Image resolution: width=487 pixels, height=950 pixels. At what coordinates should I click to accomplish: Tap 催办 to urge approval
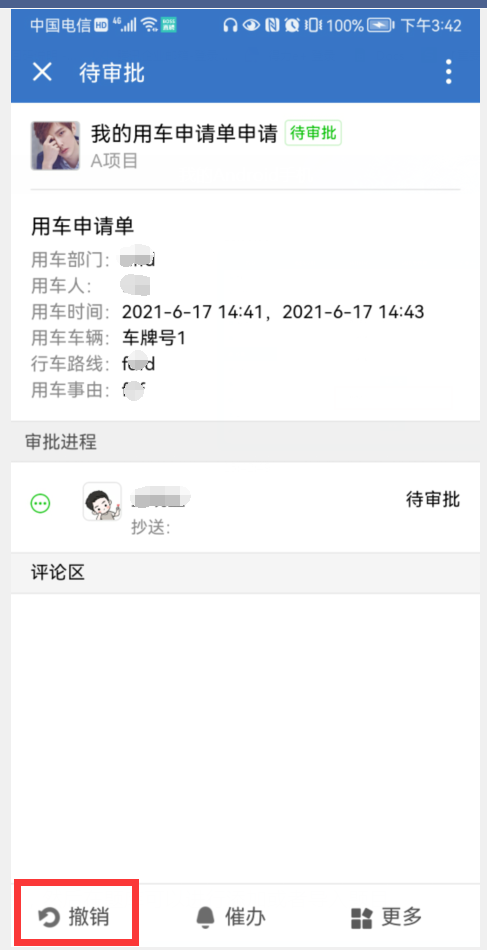231,917
